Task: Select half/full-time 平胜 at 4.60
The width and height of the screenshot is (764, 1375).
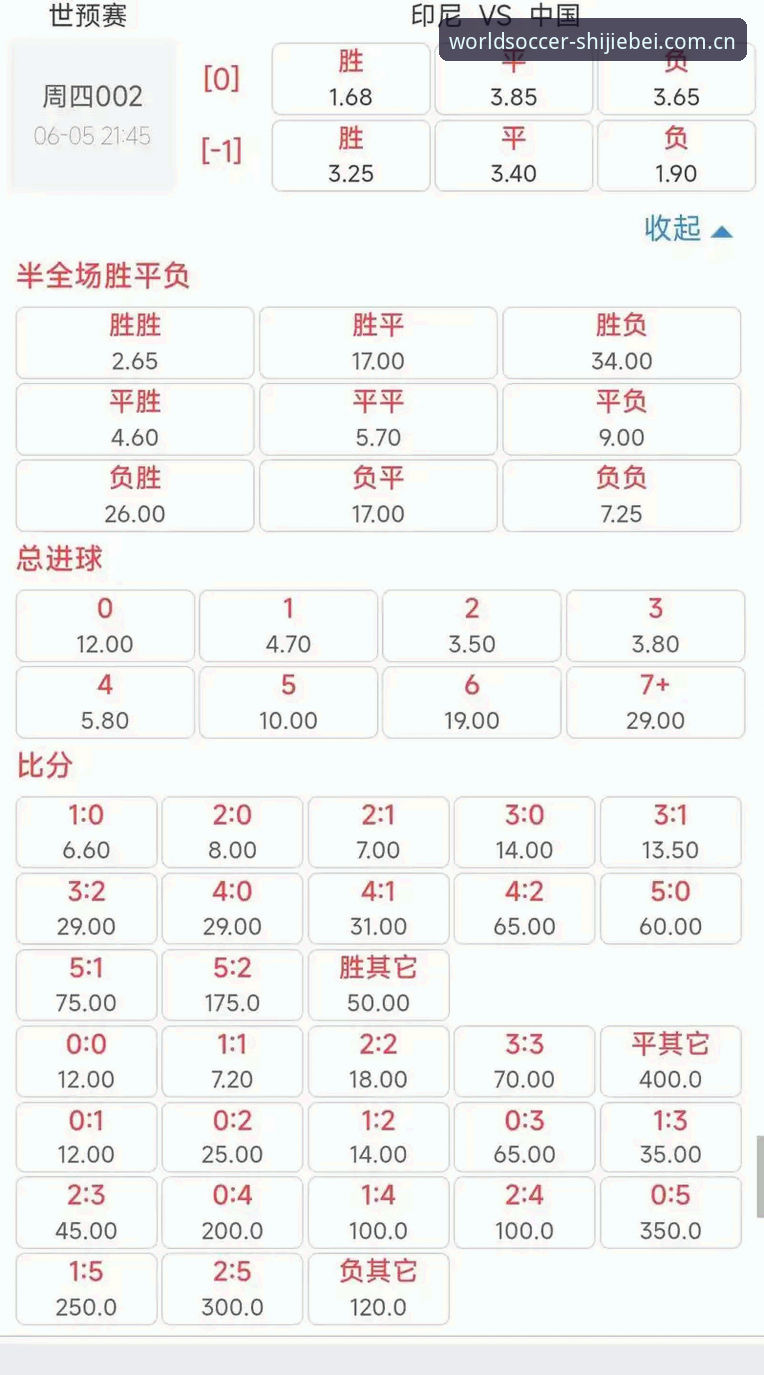Action: coord(135,419)
